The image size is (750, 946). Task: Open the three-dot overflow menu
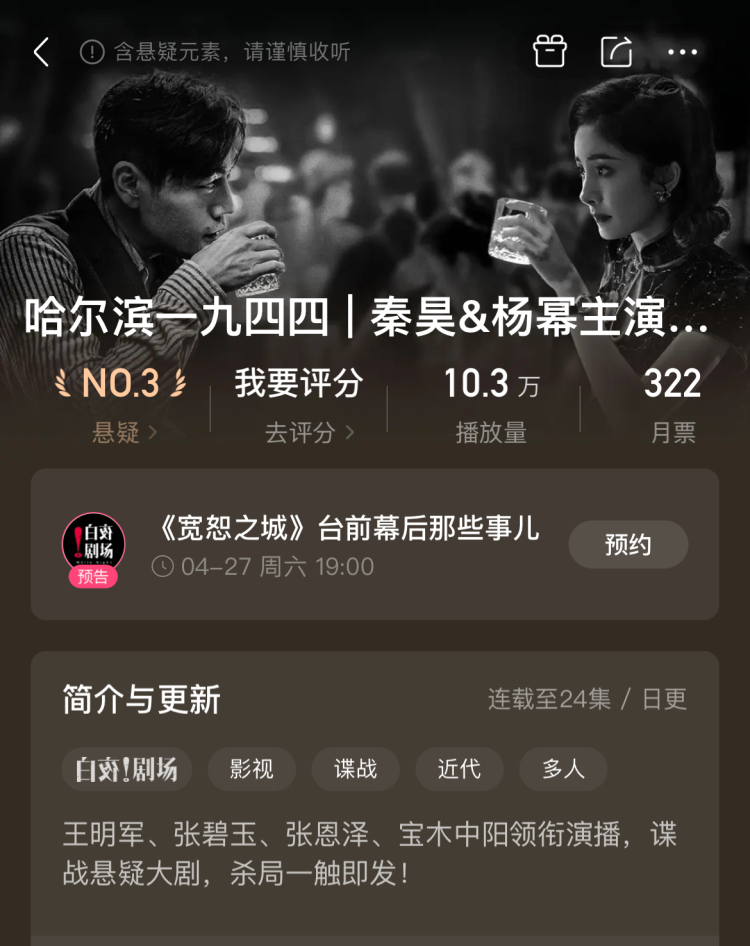click(x=683, y=52)
